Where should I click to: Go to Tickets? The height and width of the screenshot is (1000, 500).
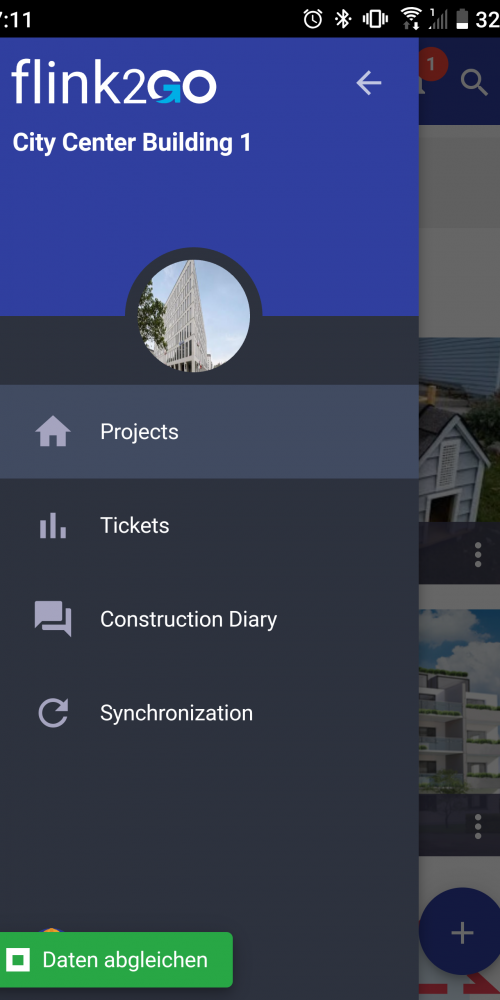coord(209,526)
